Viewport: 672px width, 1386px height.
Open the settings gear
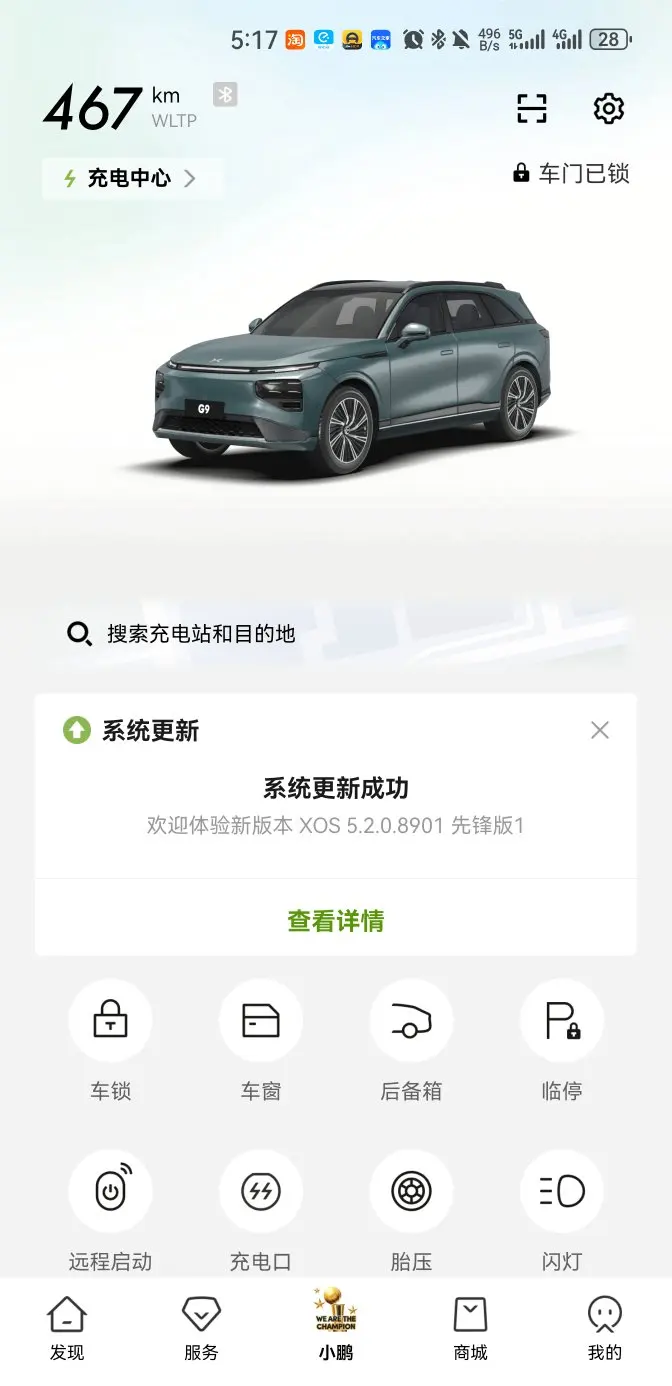click(609, 108)
